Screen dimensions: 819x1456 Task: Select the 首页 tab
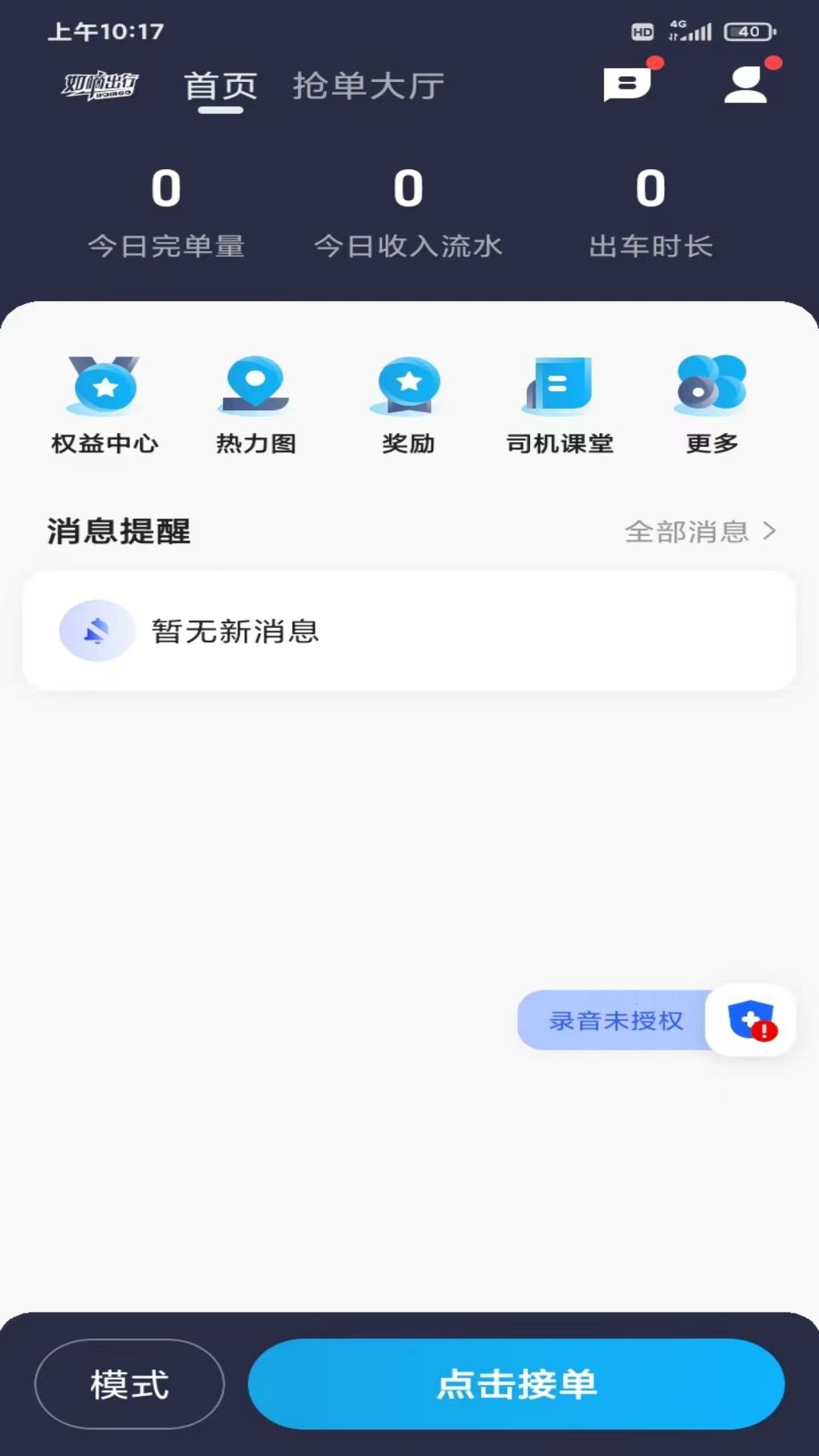click(218, 86)
